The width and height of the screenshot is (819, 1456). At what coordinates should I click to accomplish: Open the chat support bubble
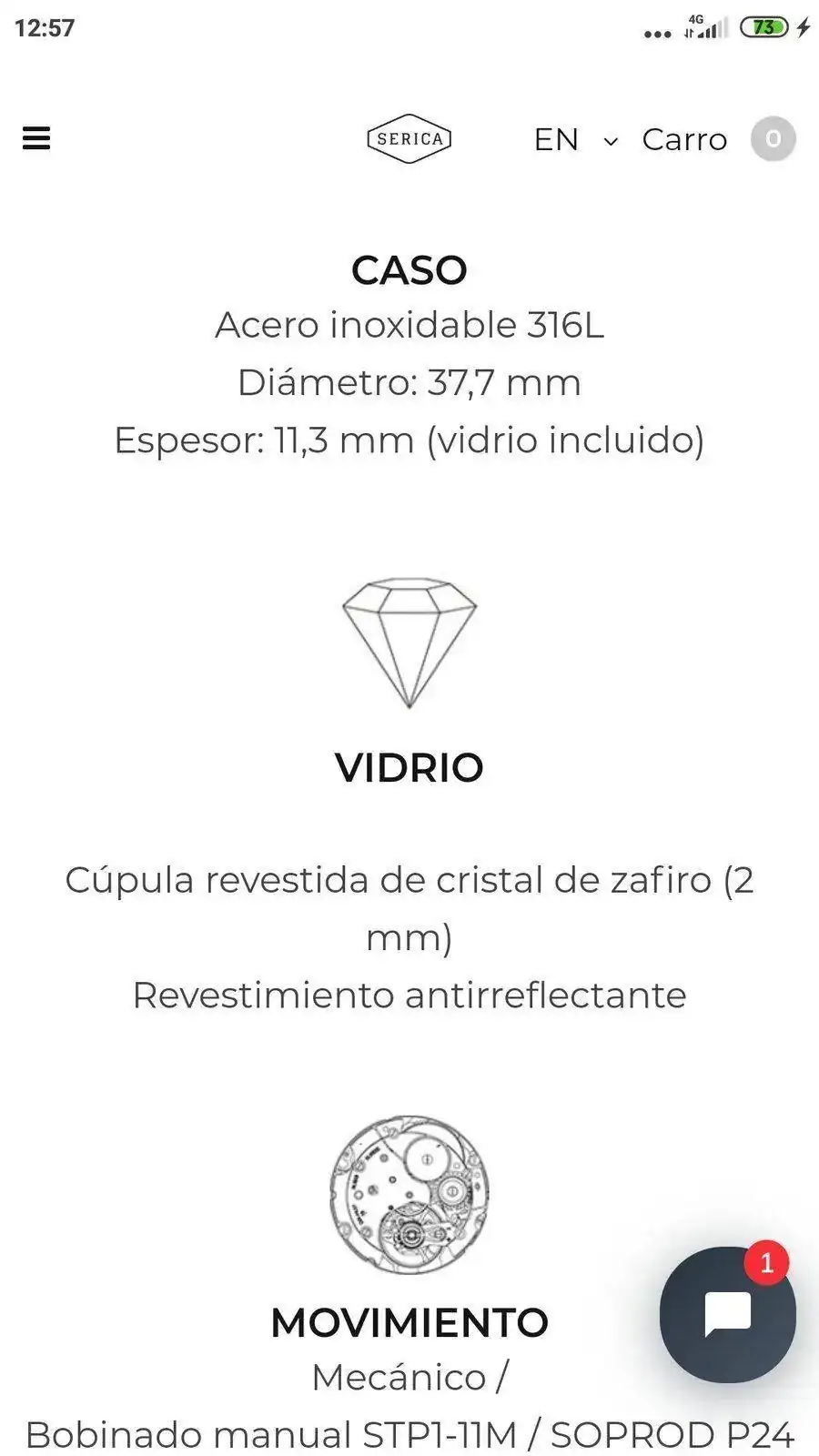coord(728,1313)
